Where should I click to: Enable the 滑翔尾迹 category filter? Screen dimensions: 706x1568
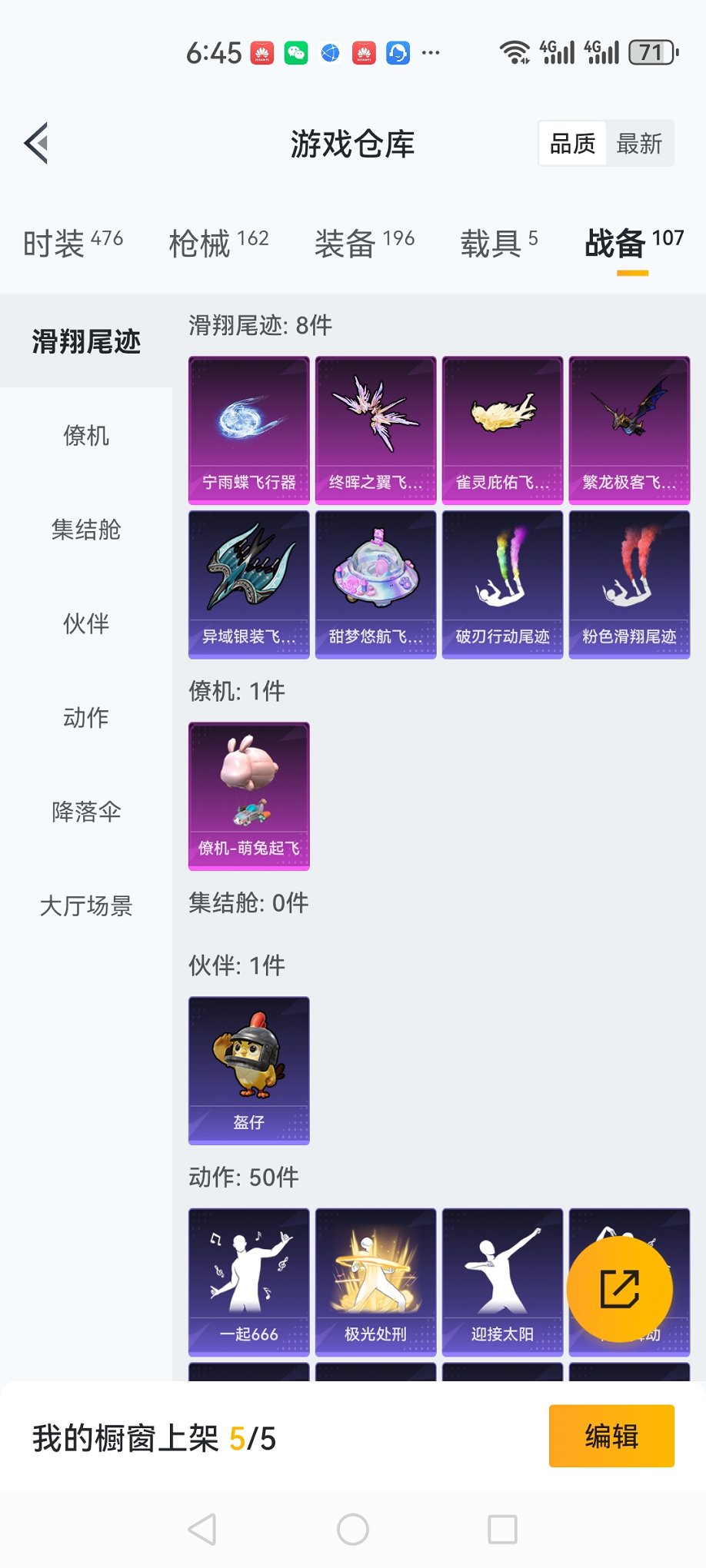[86, 343]
